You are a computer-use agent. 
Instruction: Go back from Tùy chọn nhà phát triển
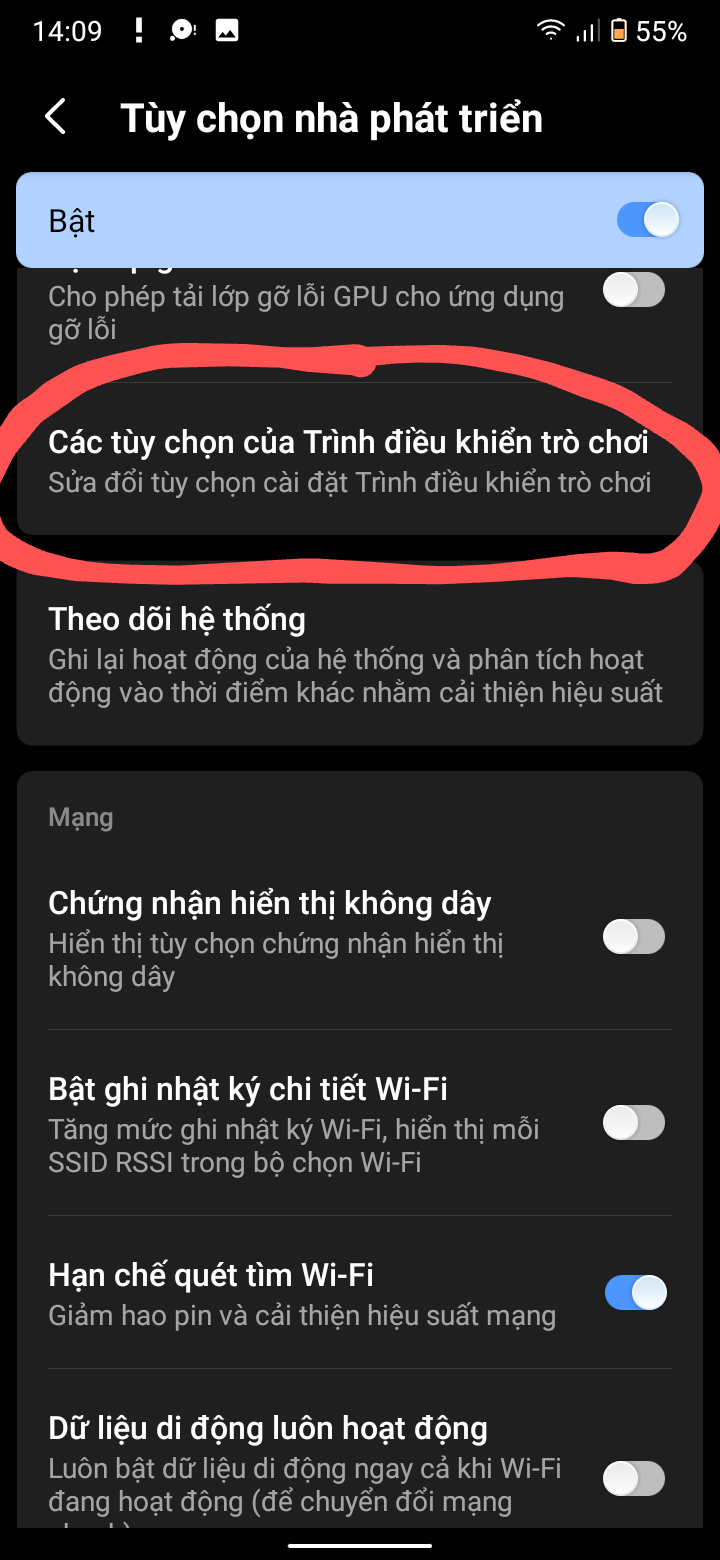tap(56, 117)
